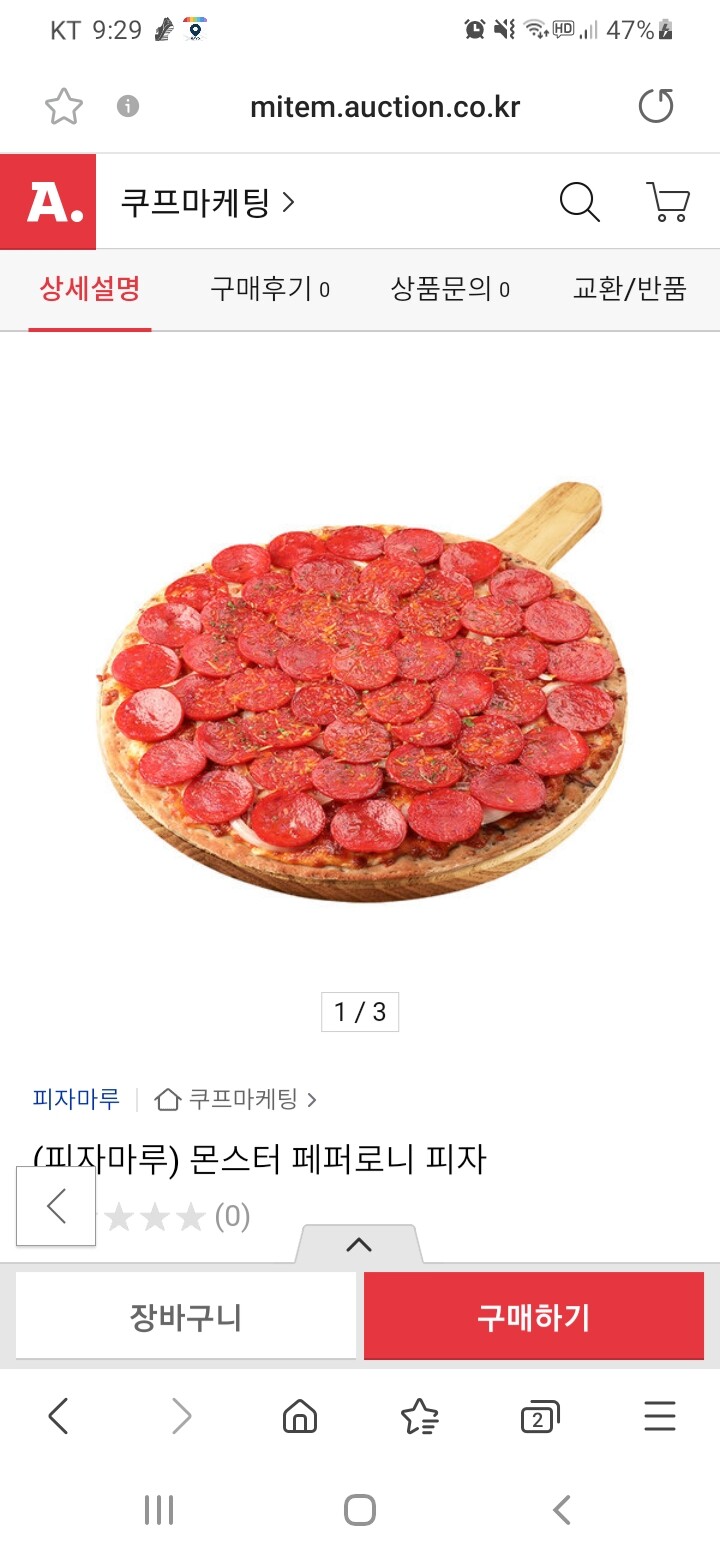Image resolution: width=720 pixels, height=1560 pixels.
Task: Select the Auction 'A.' logo
Action: [47, 200]
